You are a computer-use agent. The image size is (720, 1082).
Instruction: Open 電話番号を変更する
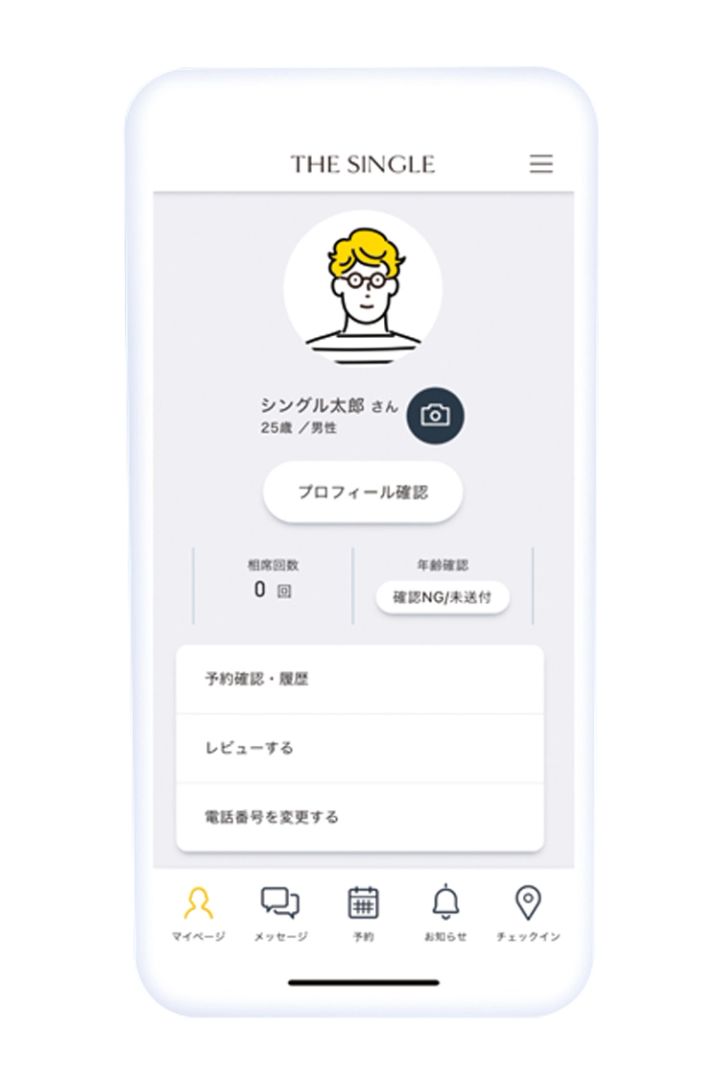click(x=360, y=817)
